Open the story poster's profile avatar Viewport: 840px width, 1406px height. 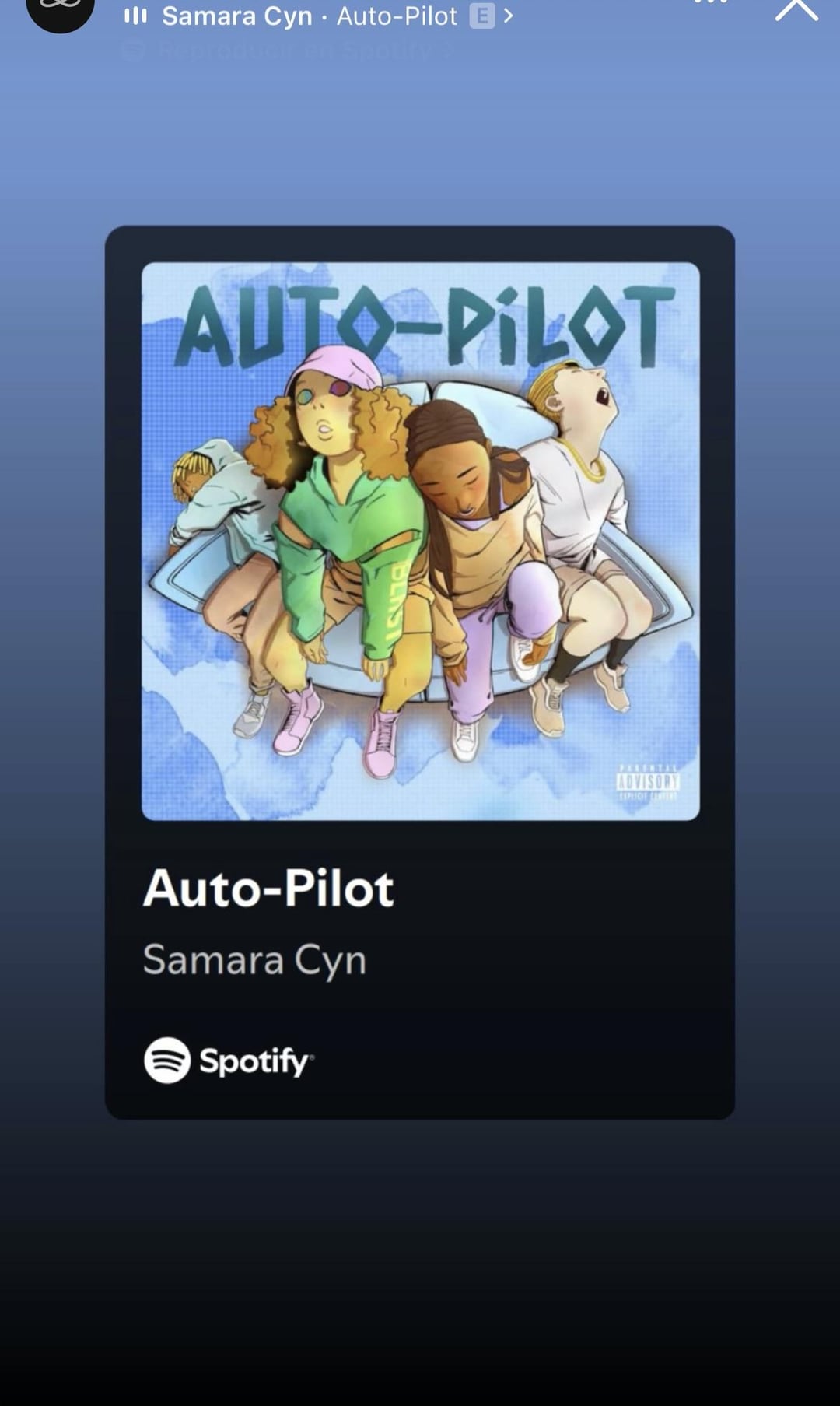(x=60, y=11)
